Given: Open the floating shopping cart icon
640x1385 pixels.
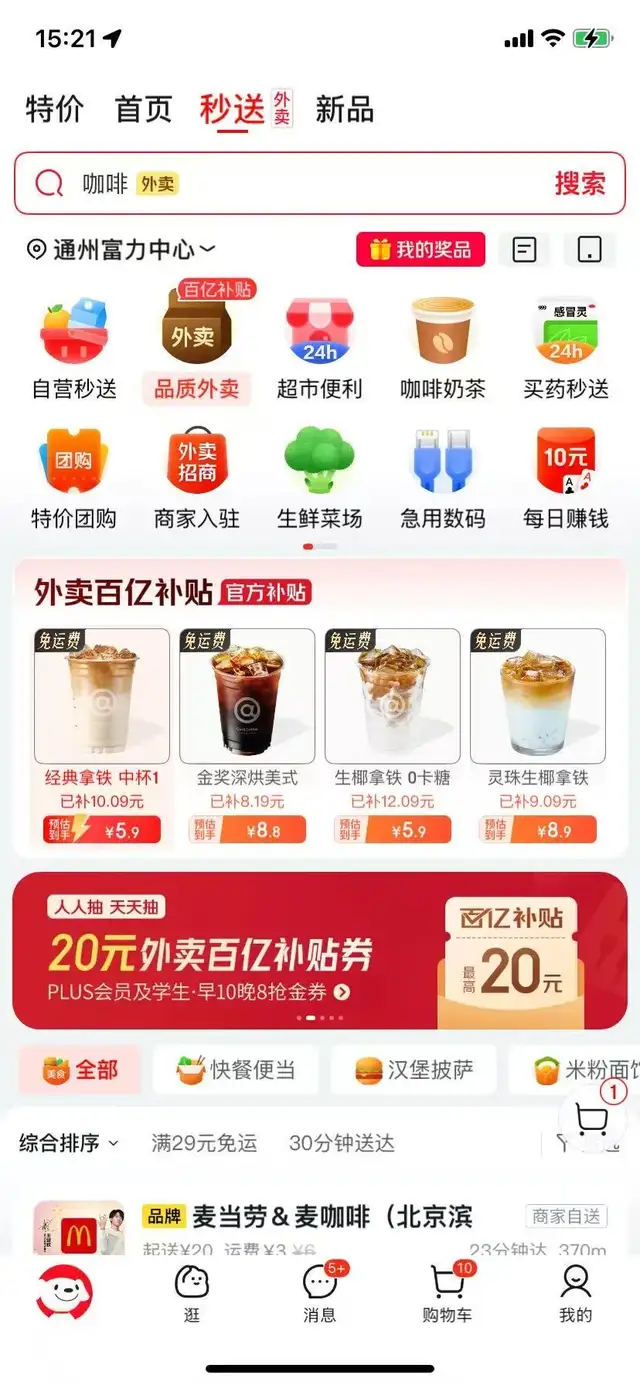Looking at the screenshot, I should click(593, 1120).
